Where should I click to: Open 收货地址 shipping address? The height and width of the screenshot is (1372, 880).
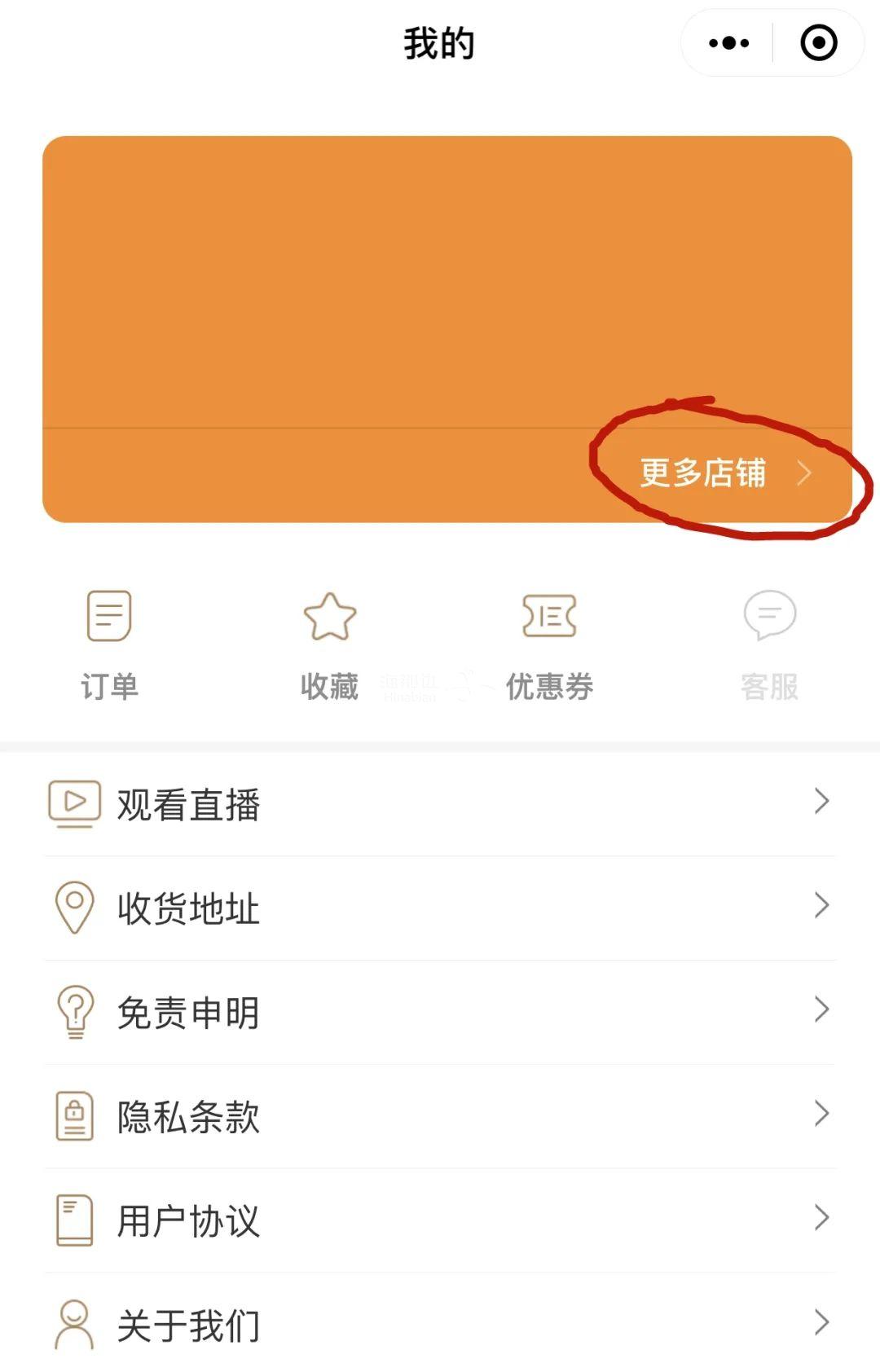[x=440, y=908]
